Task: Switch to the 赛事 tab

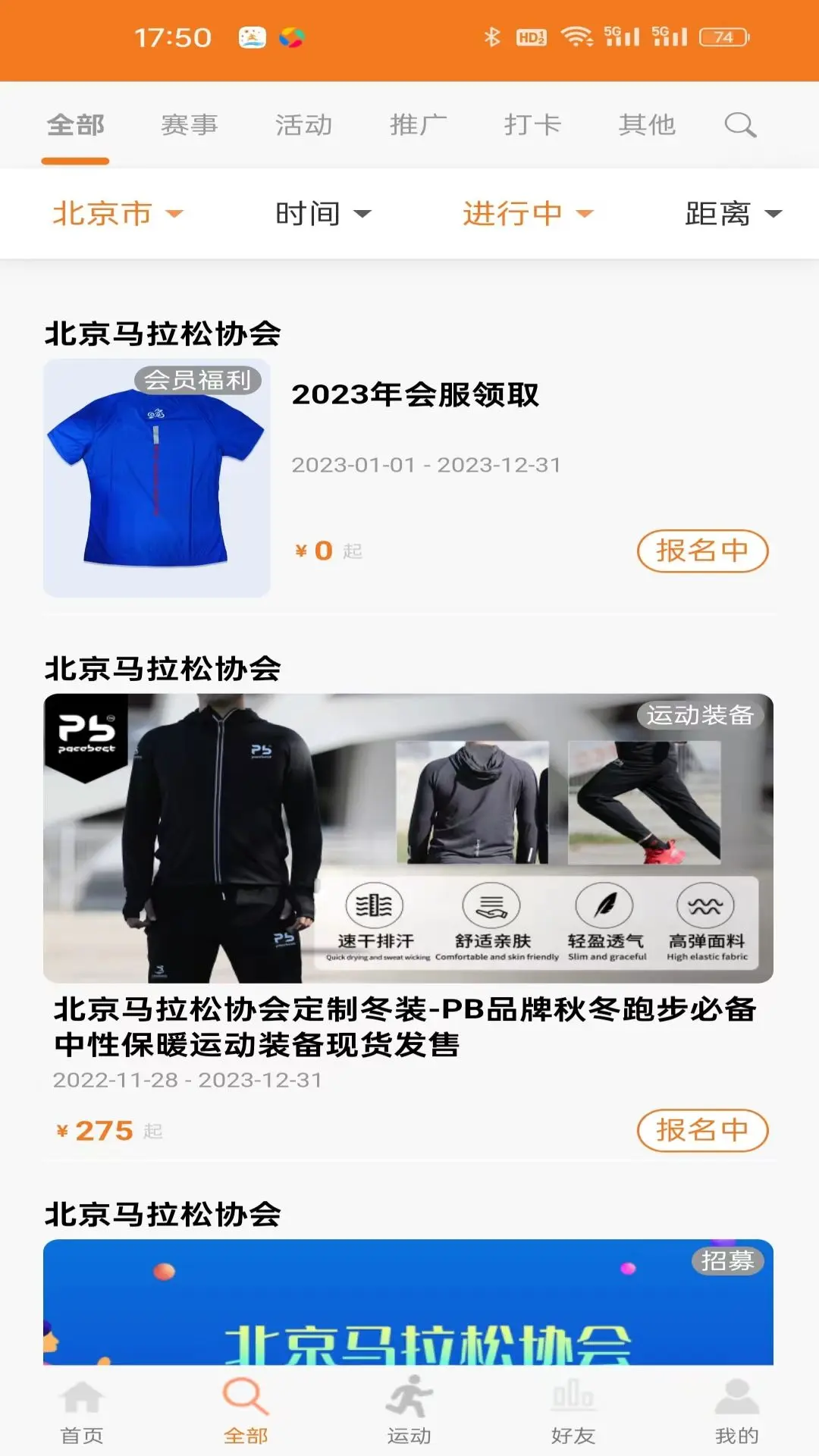Action: pos(190,124)
